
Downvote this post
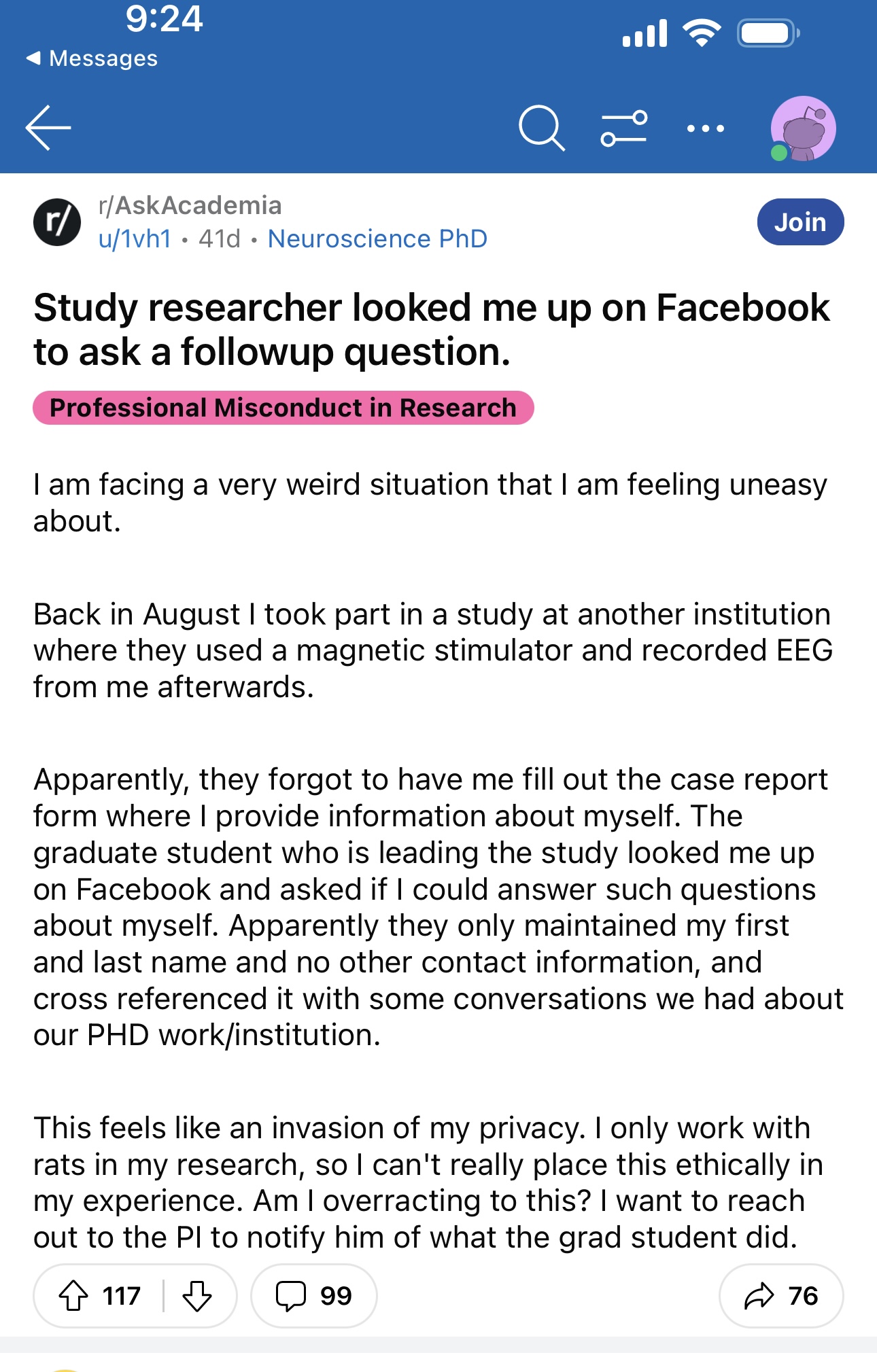197,1296
